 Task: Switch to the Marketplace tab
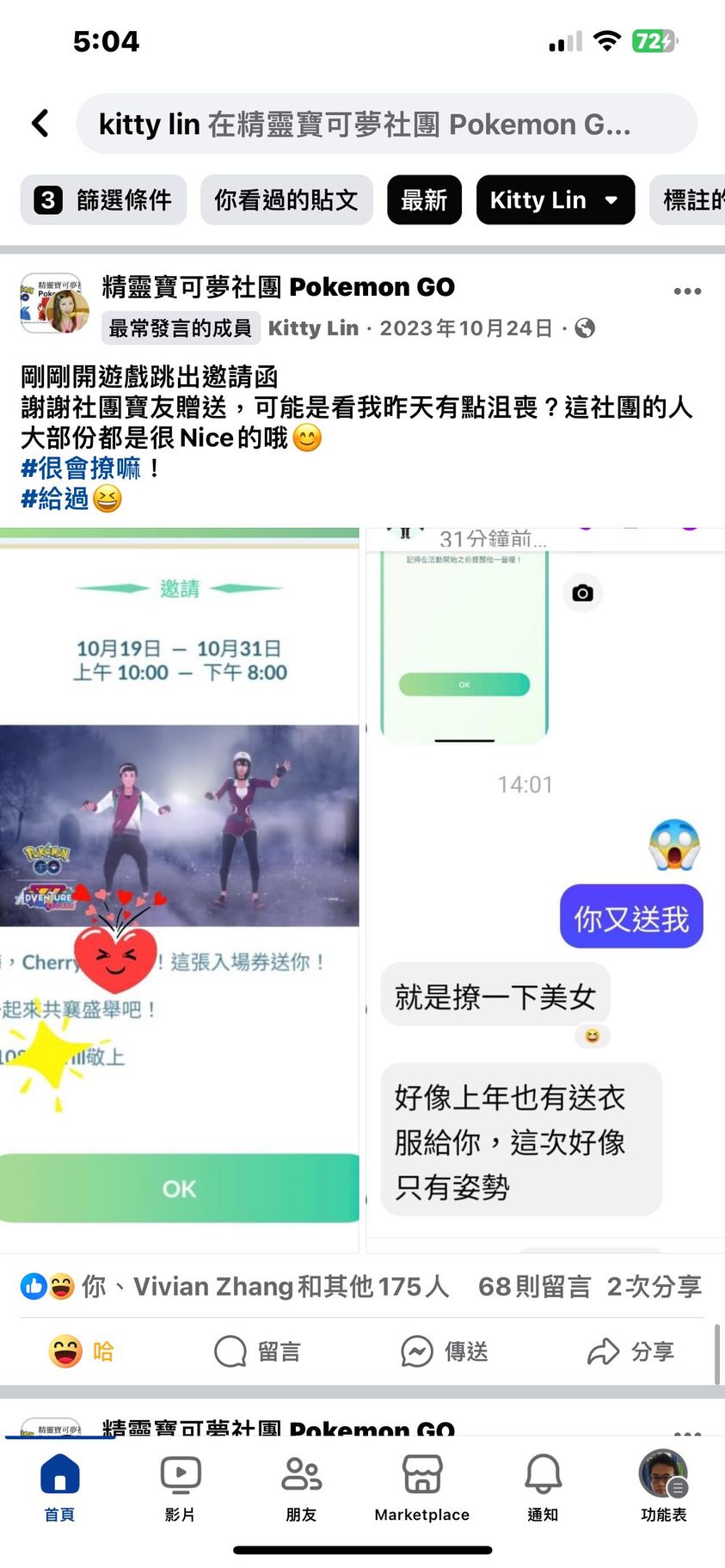click(421, 1489)
